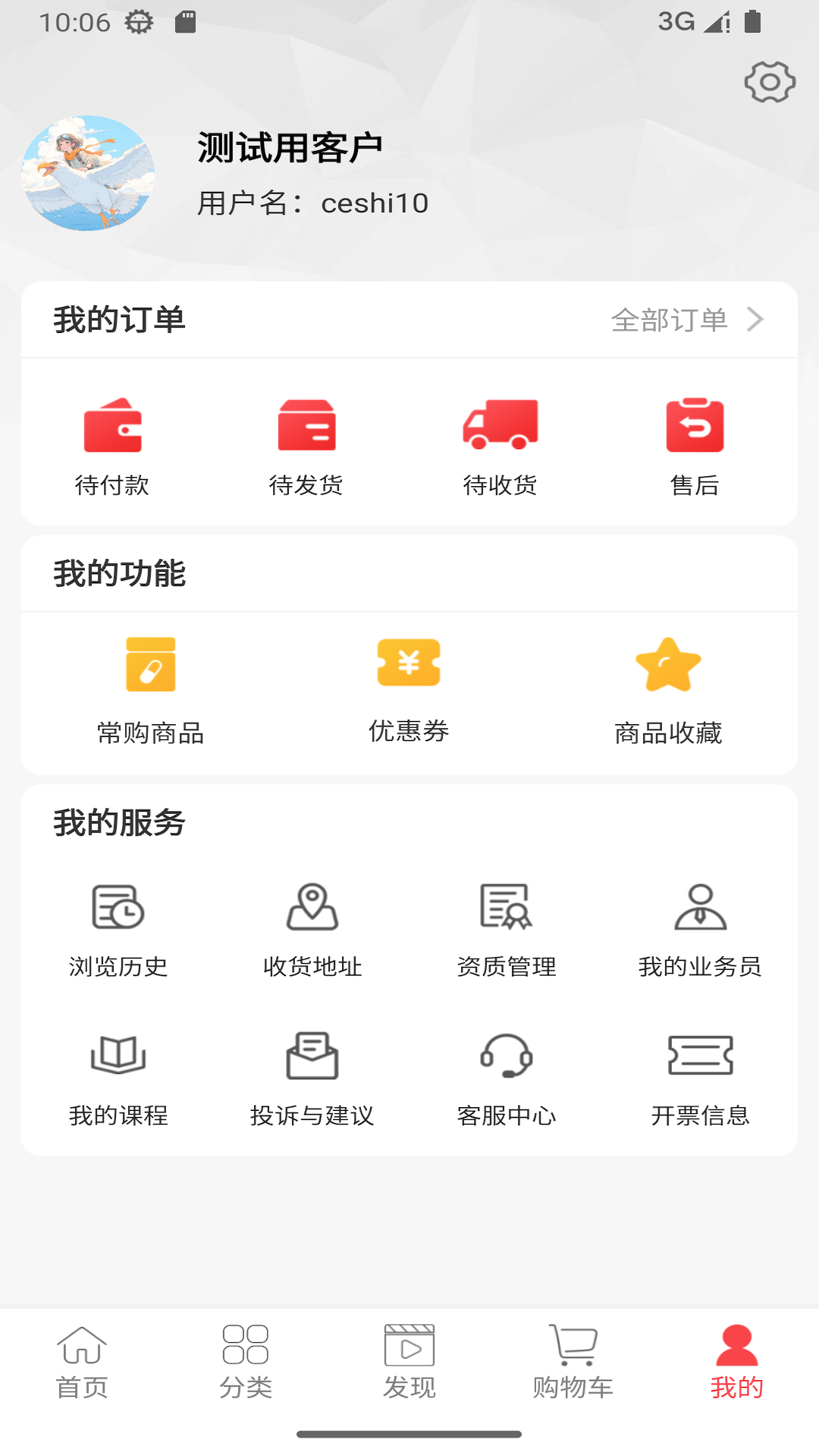Image resolution: width=819 pixels, height=1456 pixels.
Task: Open the settings gear icon
Action: (770, 82)
